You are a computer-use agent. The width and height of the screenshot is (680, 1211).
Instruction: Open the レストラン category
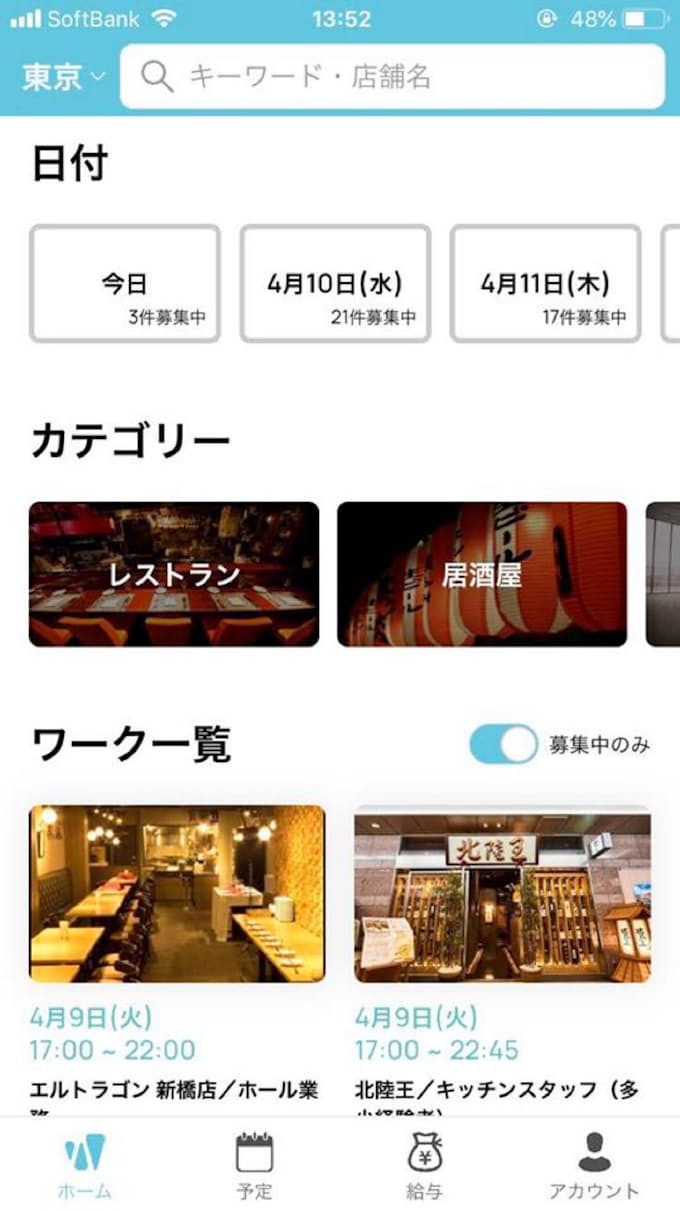[x=174, y=574]
